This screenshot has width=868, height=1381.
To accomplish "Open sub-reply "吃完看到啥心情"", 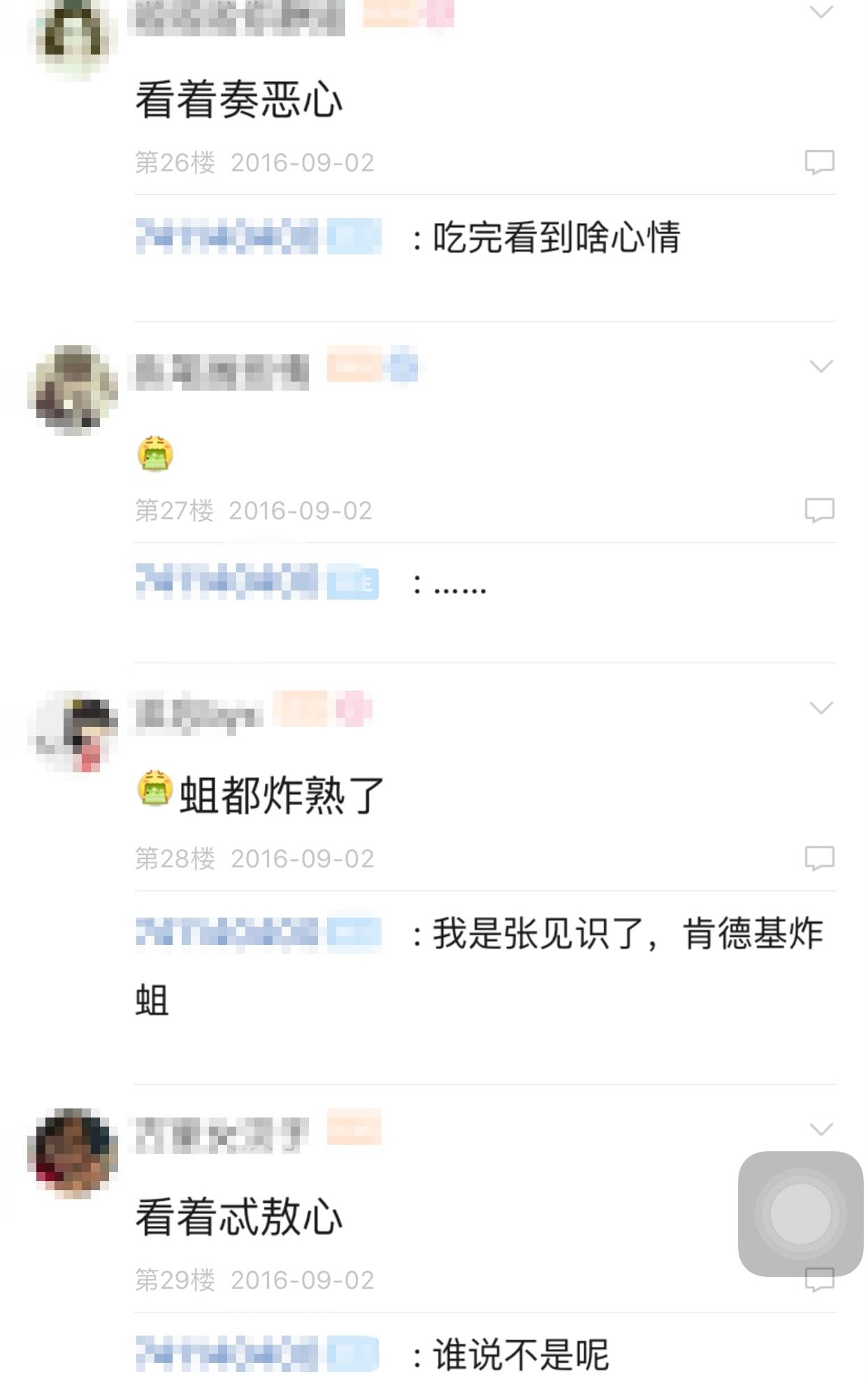I will pyautogui.click(x=556, y=238).
